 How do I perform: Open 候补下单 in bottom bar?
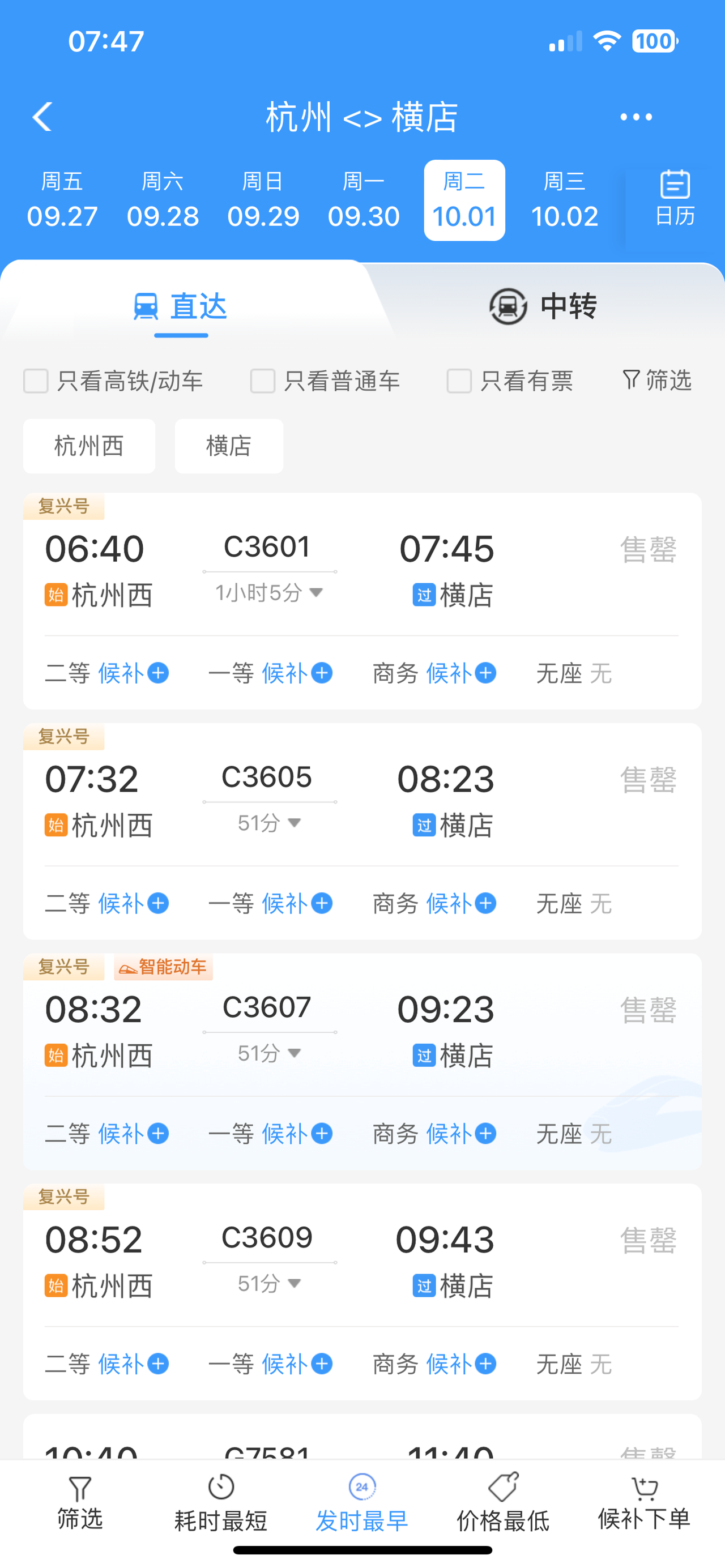[644, 1502]
